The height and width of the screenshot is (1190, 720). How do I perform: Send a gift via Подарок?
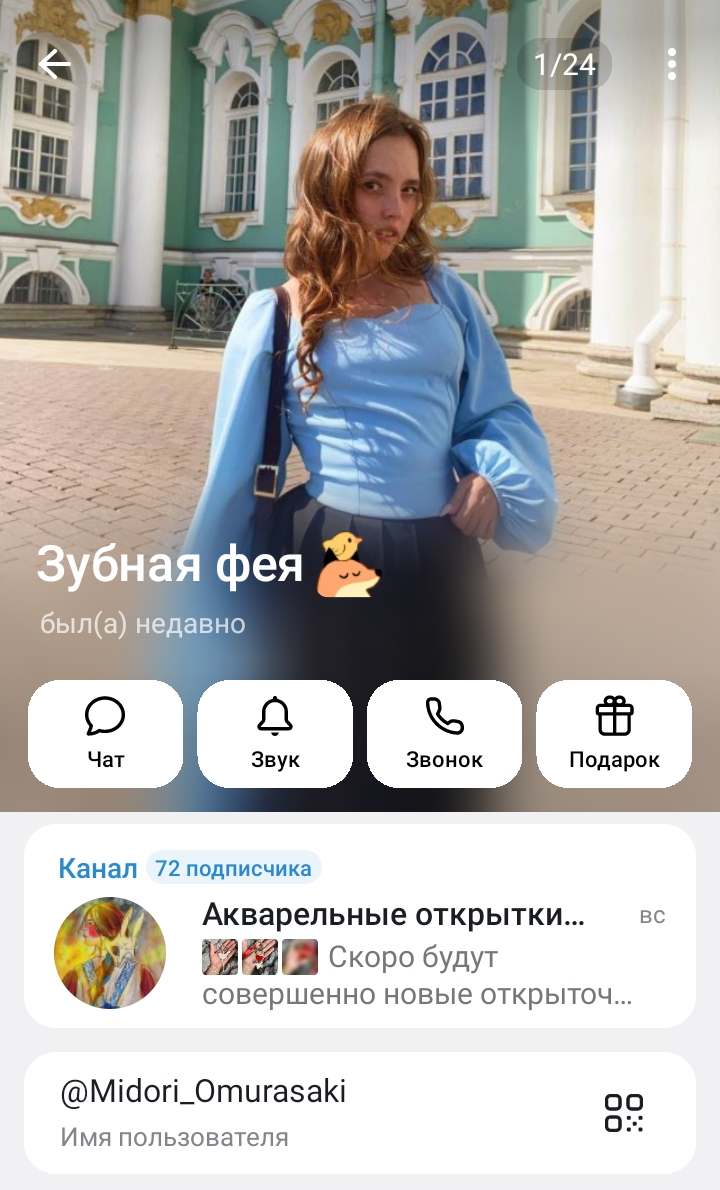click(x=614, y=733)
